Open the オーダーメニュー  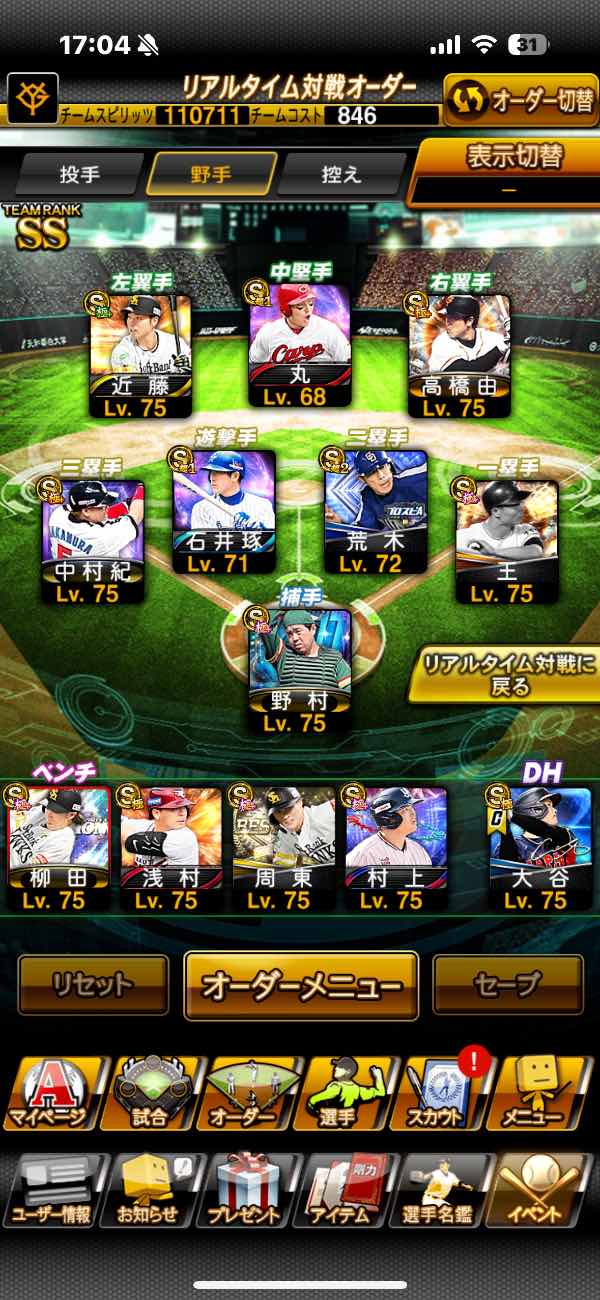[300, 986]
